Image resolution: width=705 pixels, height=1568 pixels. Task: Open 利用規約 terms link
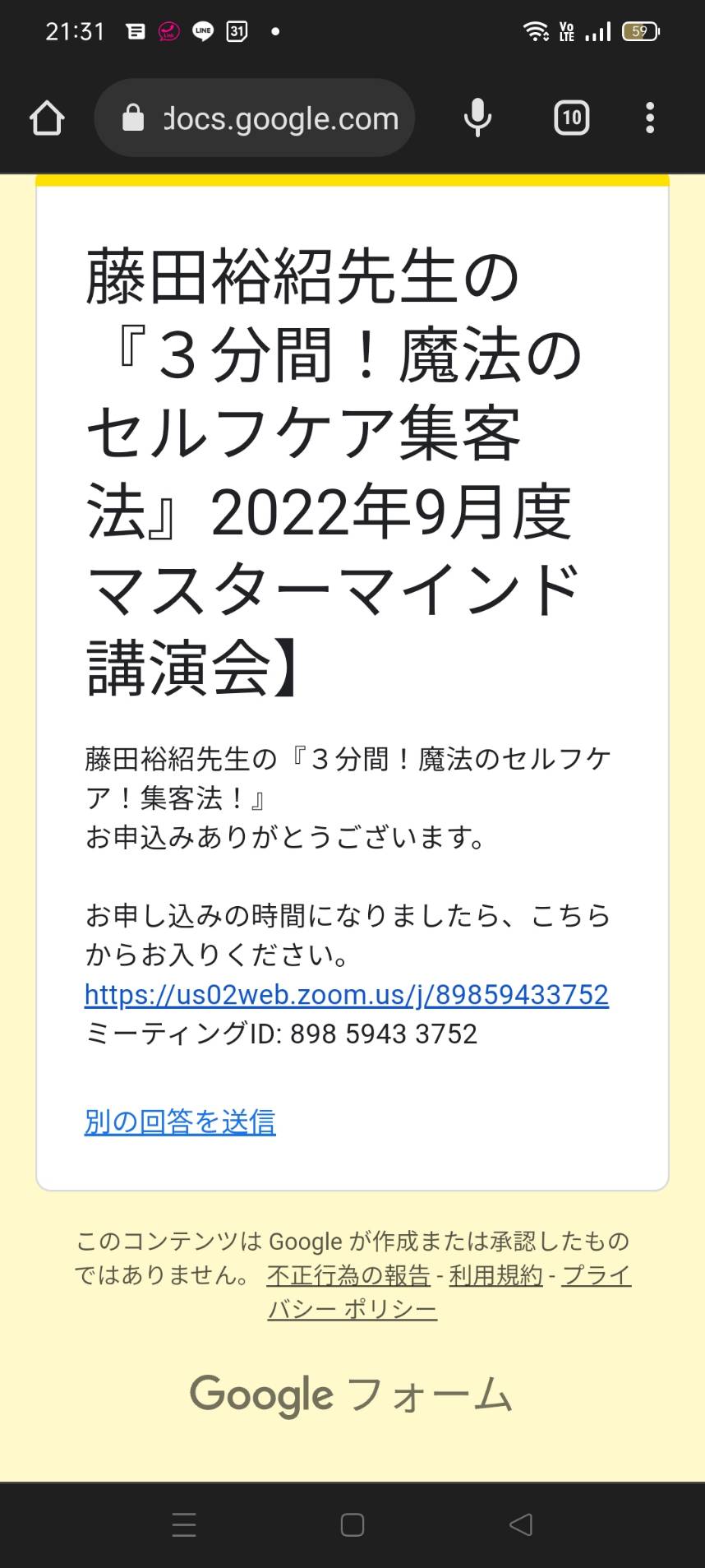(x=495, y=1275)
